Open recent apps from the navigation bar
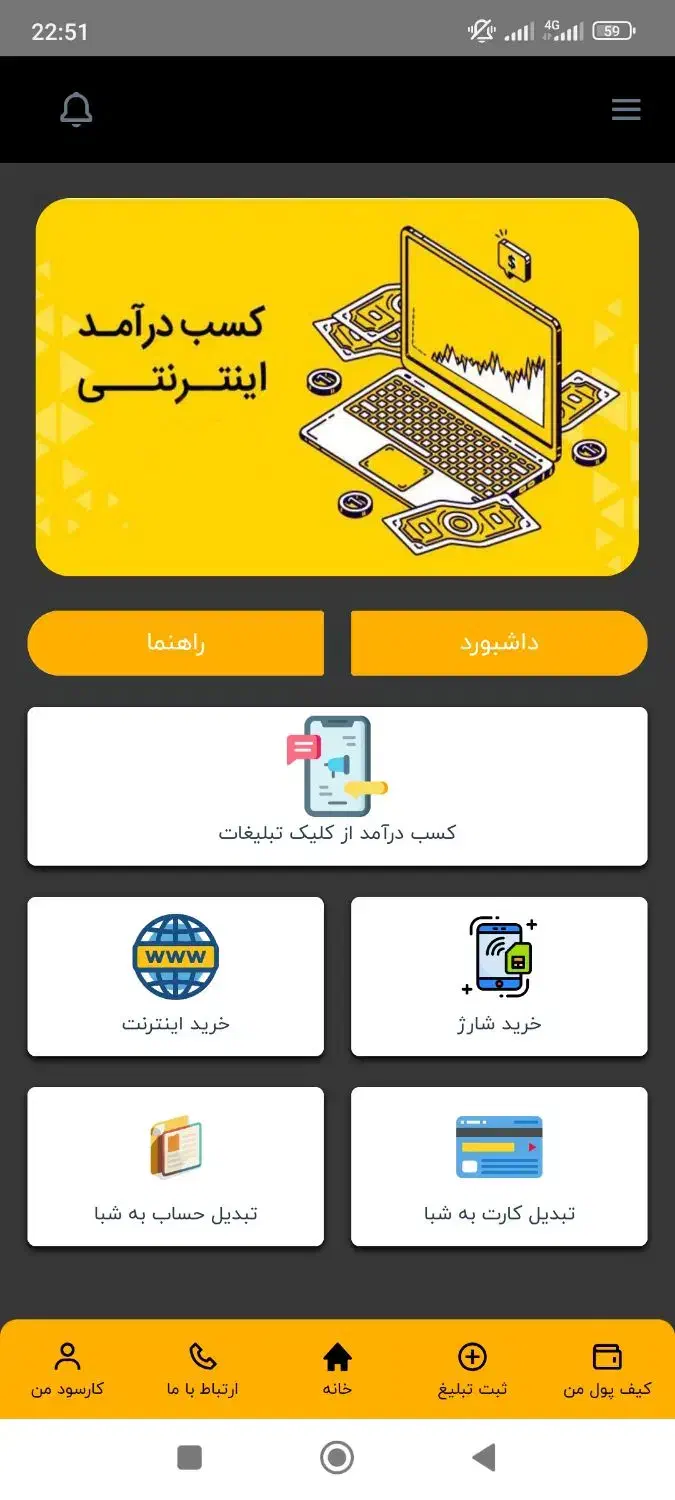Screen dimensions: 675x1500 point(190,1458)
